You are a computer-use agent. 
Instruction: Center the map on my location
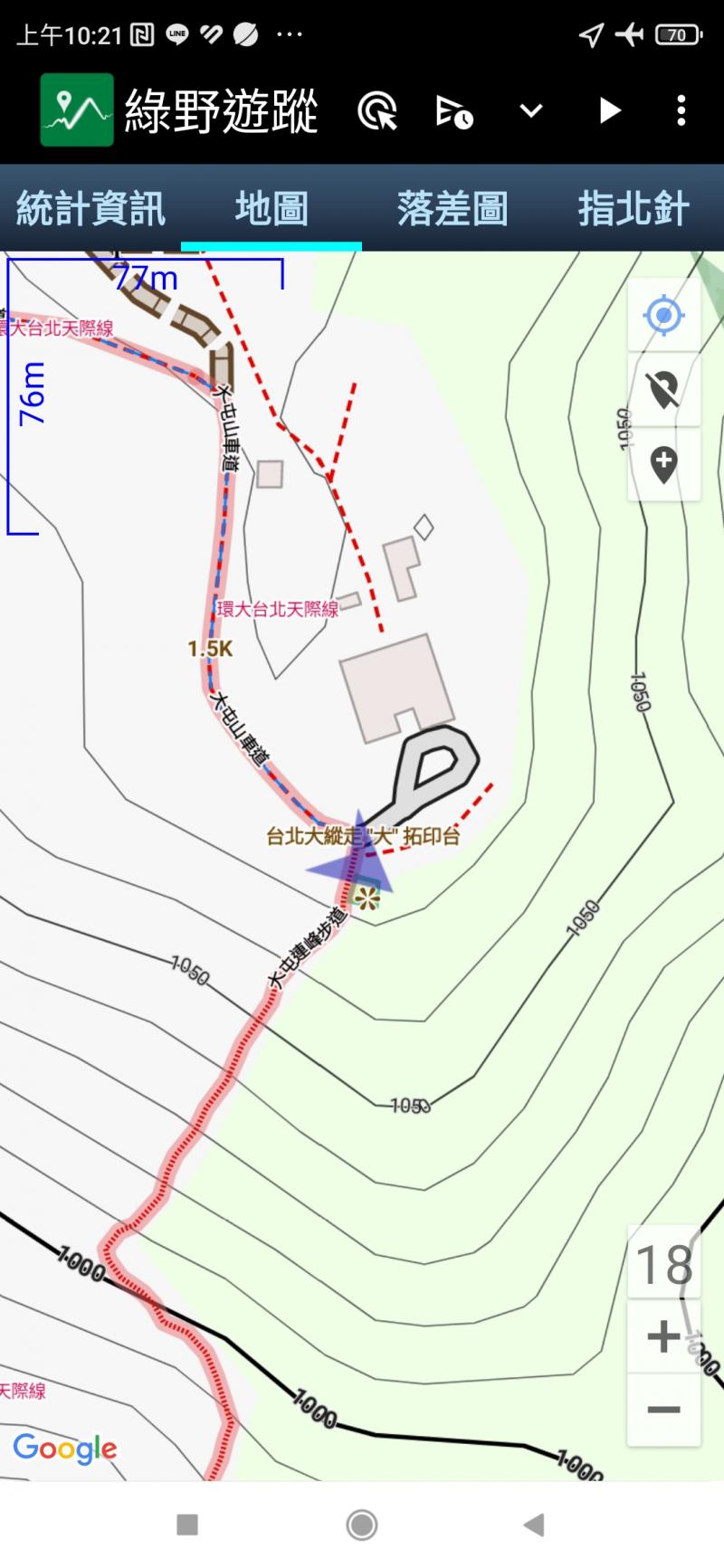point(664,316)
